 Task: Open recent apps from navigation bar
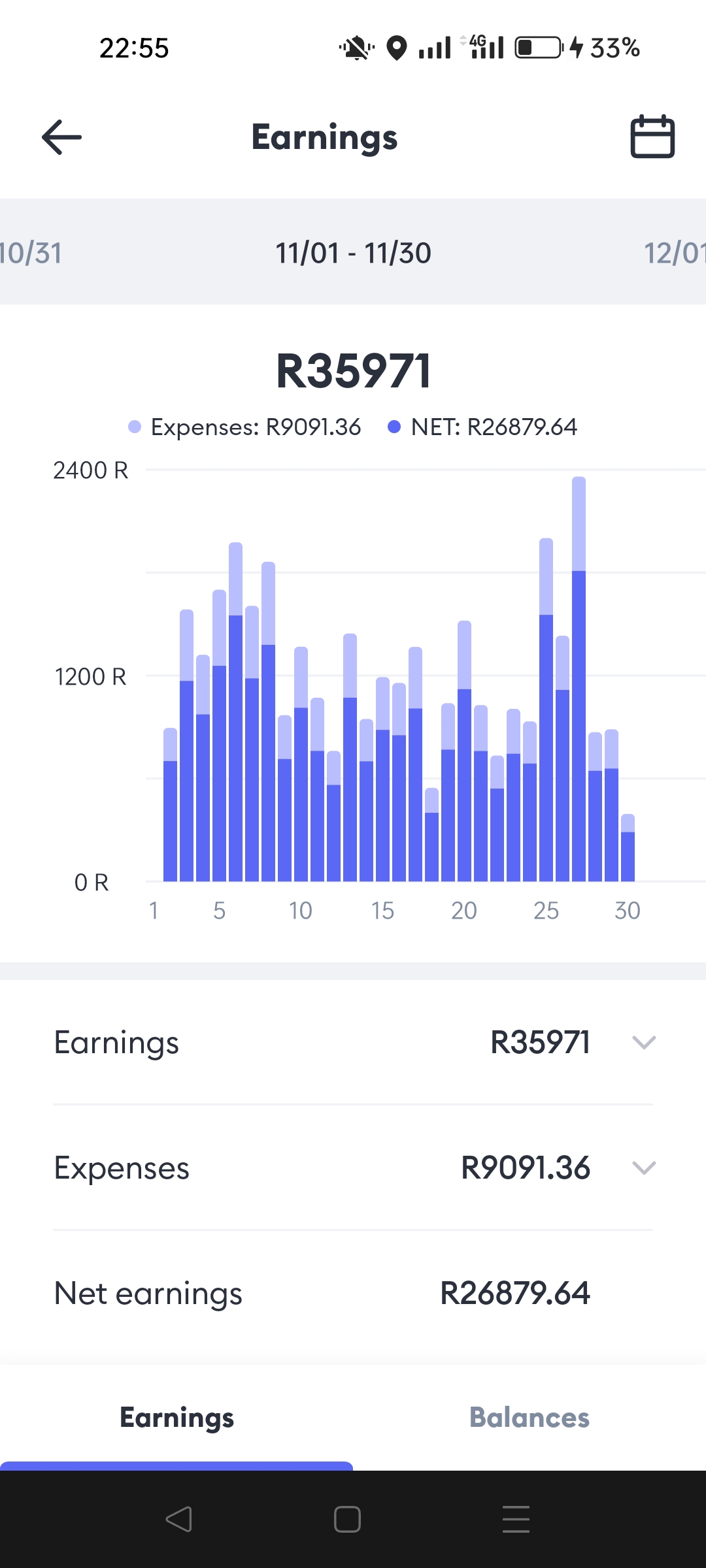(x=516, y=1519)
